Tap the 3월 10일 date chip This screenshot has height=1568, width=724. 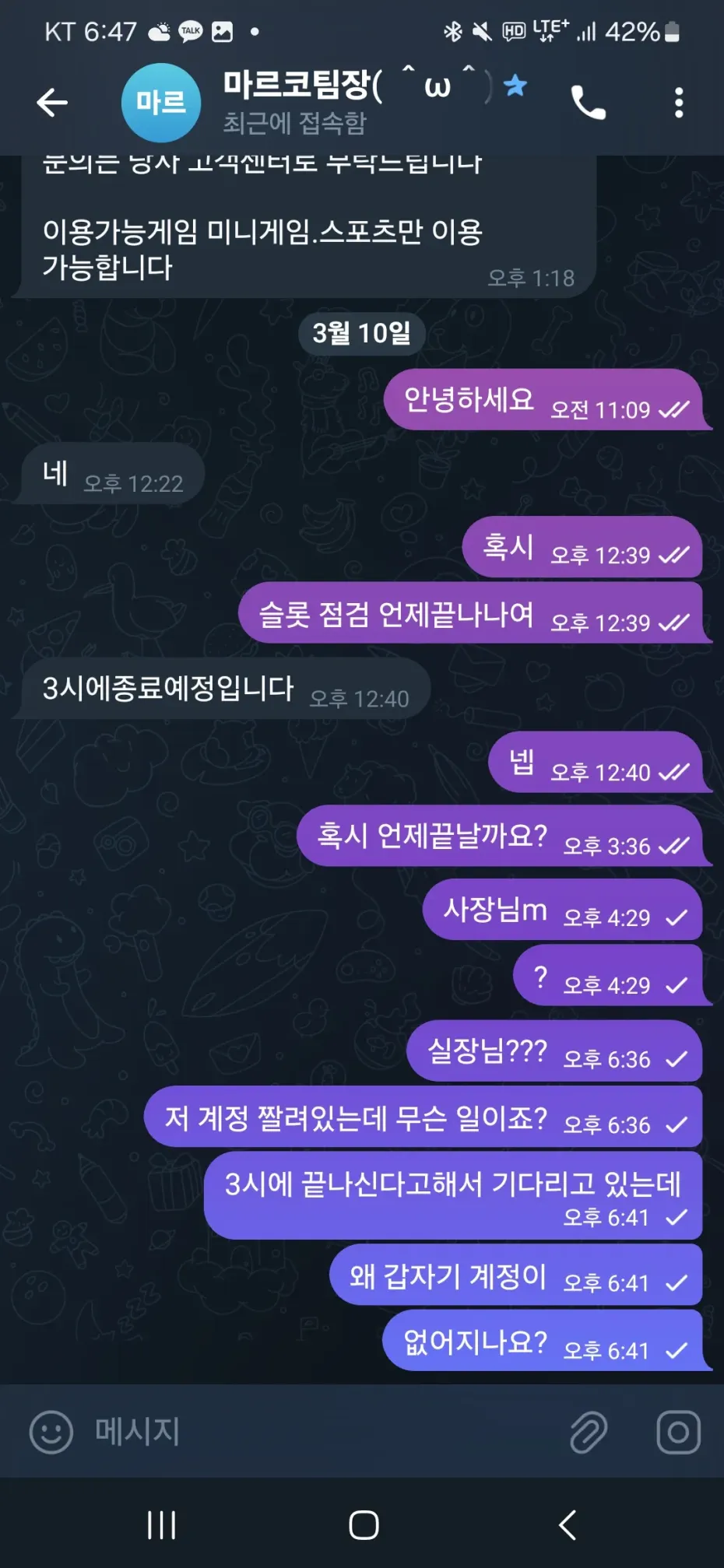pyautogui.click(x=361, y=333)
